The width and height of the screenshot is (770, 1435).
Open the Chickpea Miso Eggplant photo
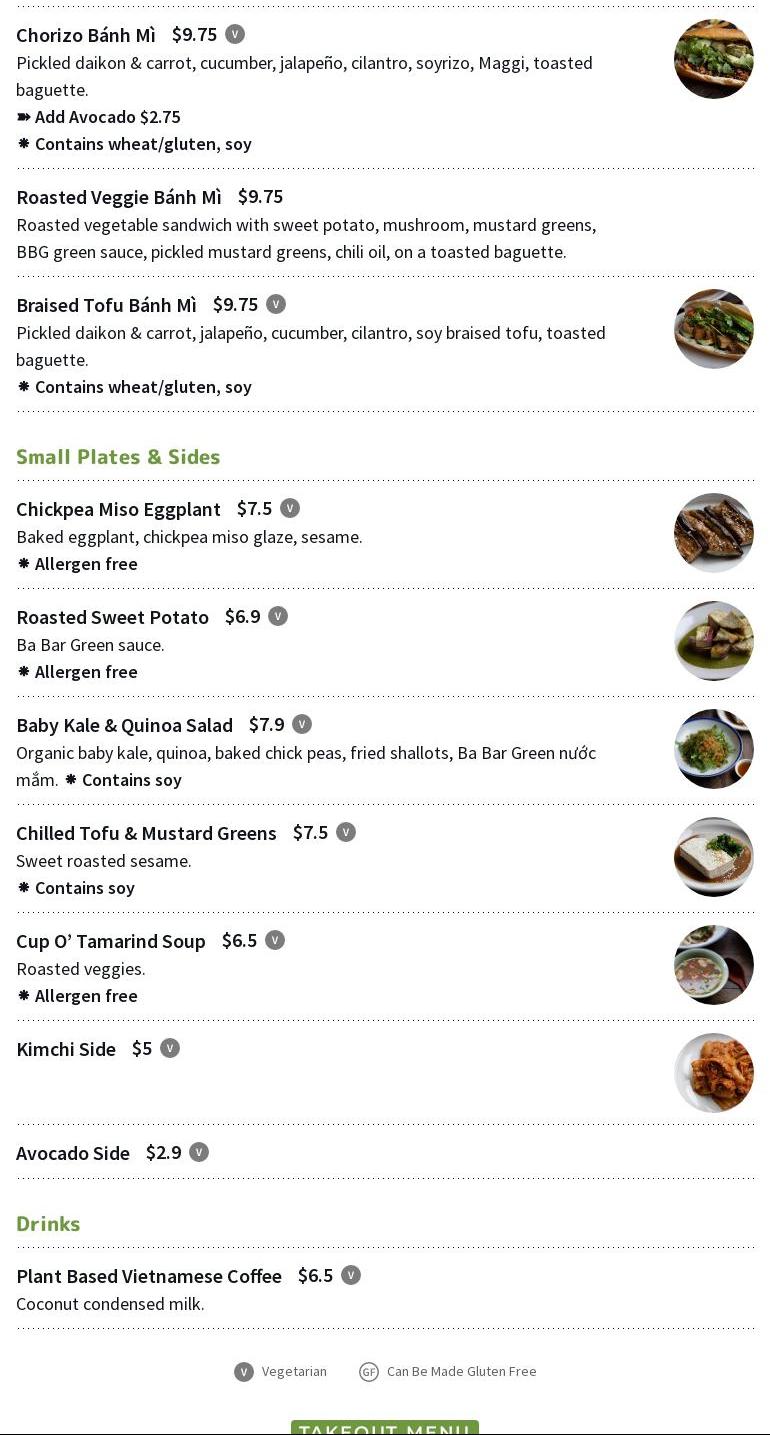tap(713, 533)
